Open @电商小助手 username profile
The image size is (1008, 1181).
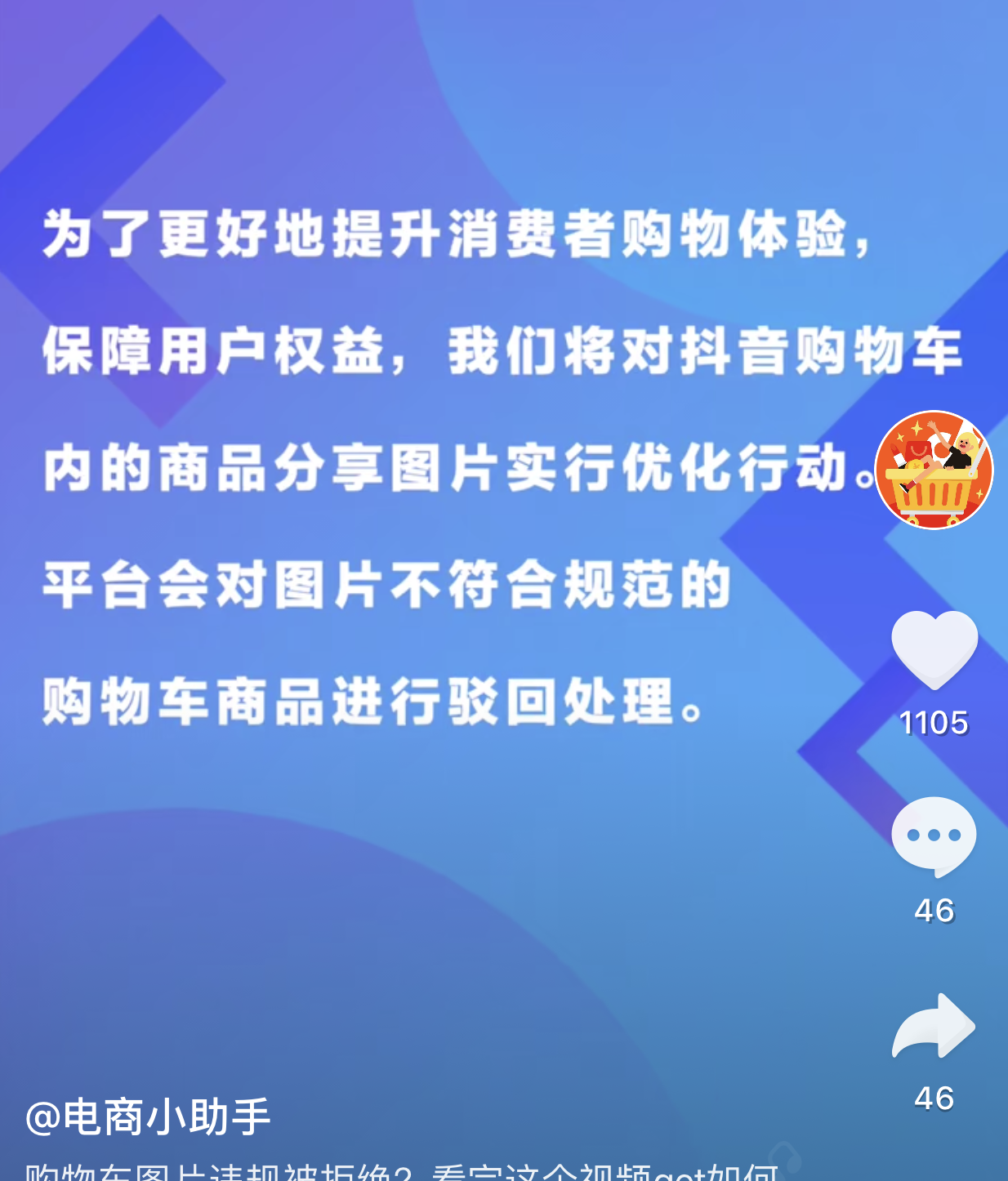[x=148, y=1117]
